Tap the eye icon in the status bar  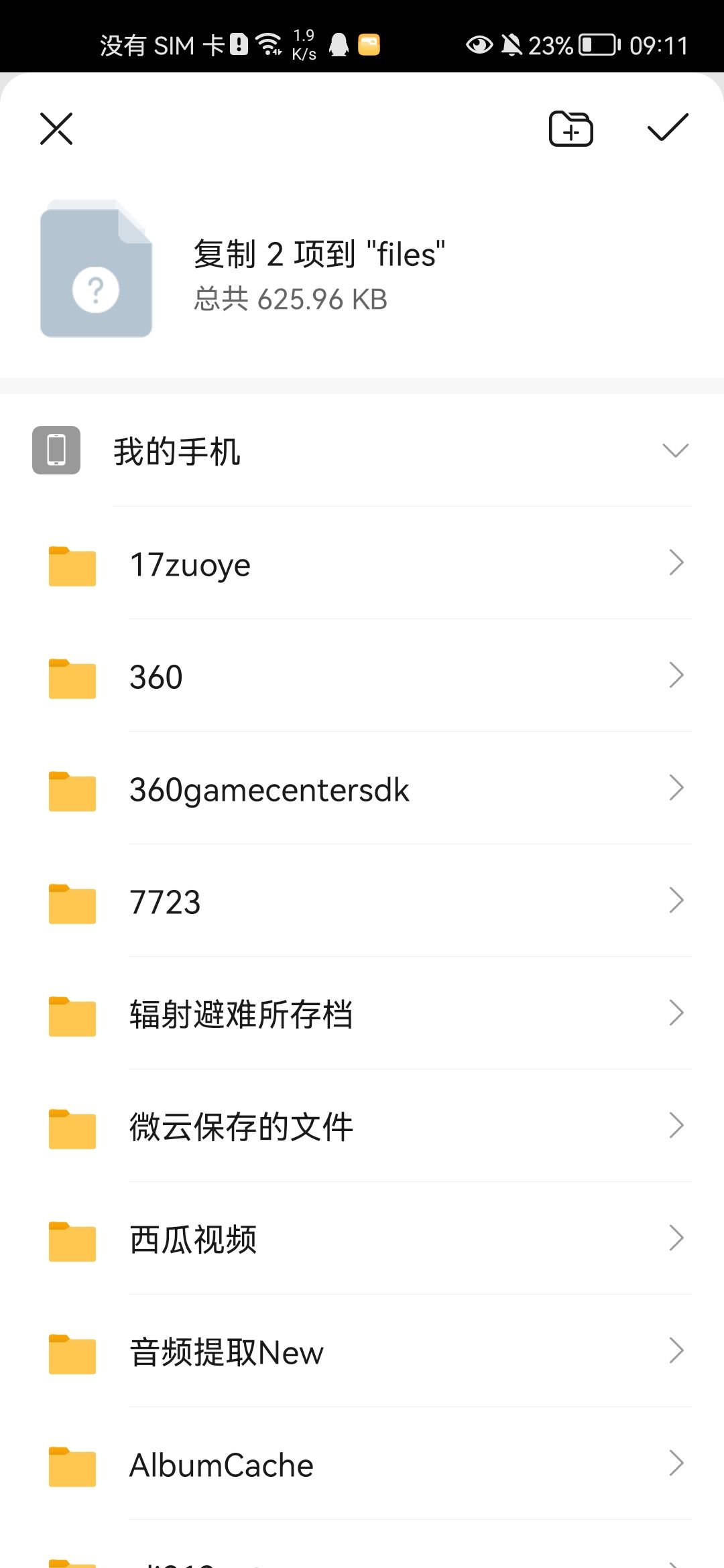(x=478, y=43)
